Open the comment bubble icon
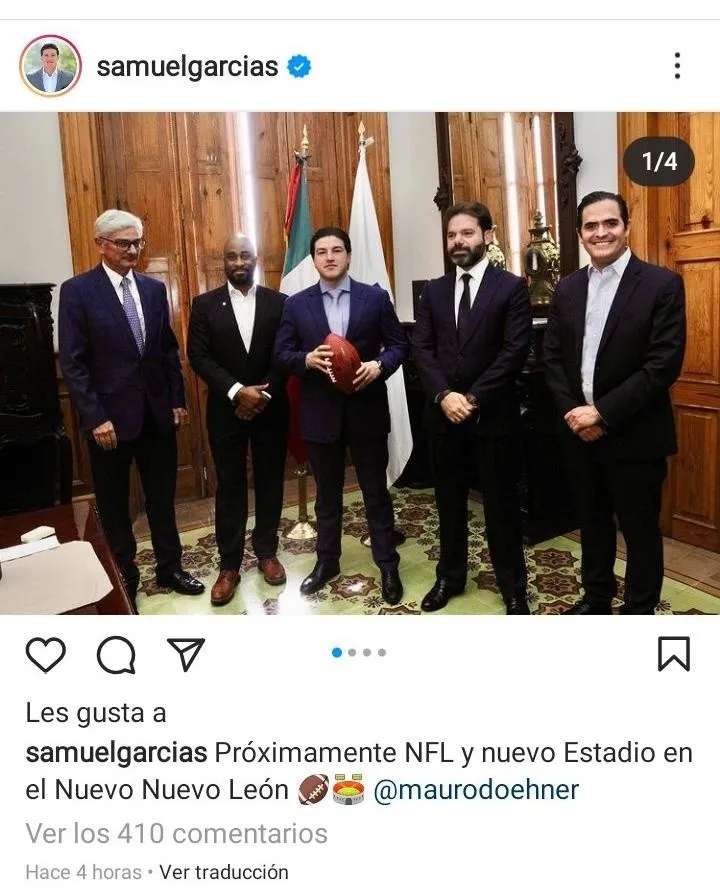720x896 pixels. click(116, 655)
